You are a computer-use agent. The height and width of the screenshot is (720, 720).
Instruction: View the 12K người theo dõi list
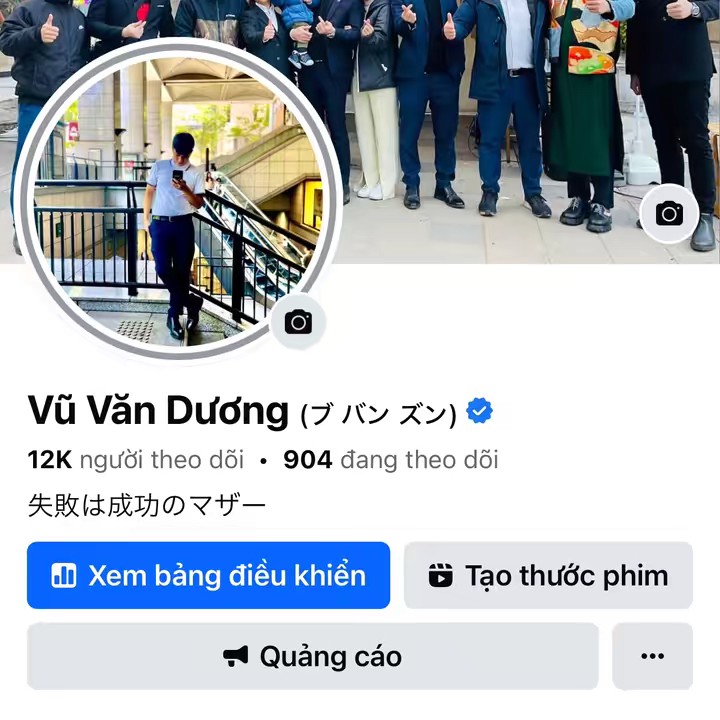[x=136, y=460]
